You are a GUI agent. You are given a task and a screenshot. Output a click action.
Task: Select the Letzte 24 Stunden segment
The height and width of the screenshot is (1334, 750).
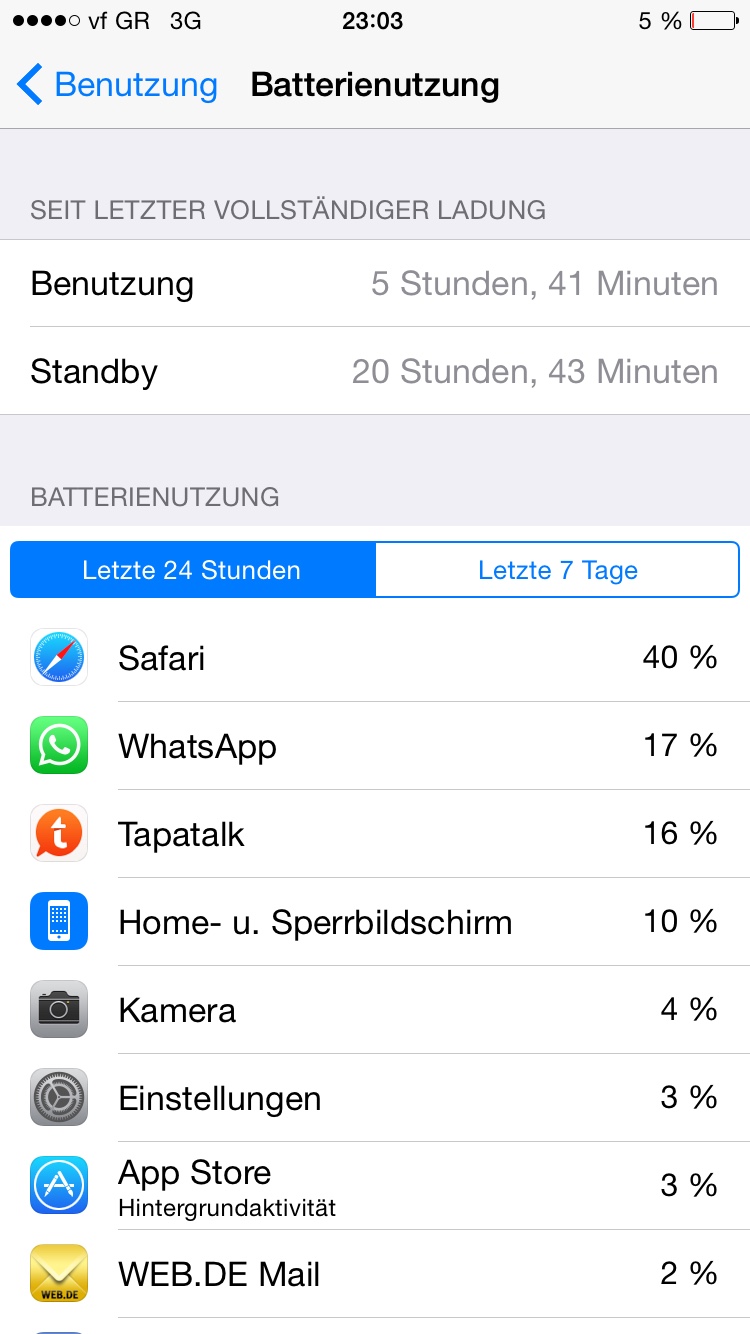pyautogui.click(x=193, y=570)
